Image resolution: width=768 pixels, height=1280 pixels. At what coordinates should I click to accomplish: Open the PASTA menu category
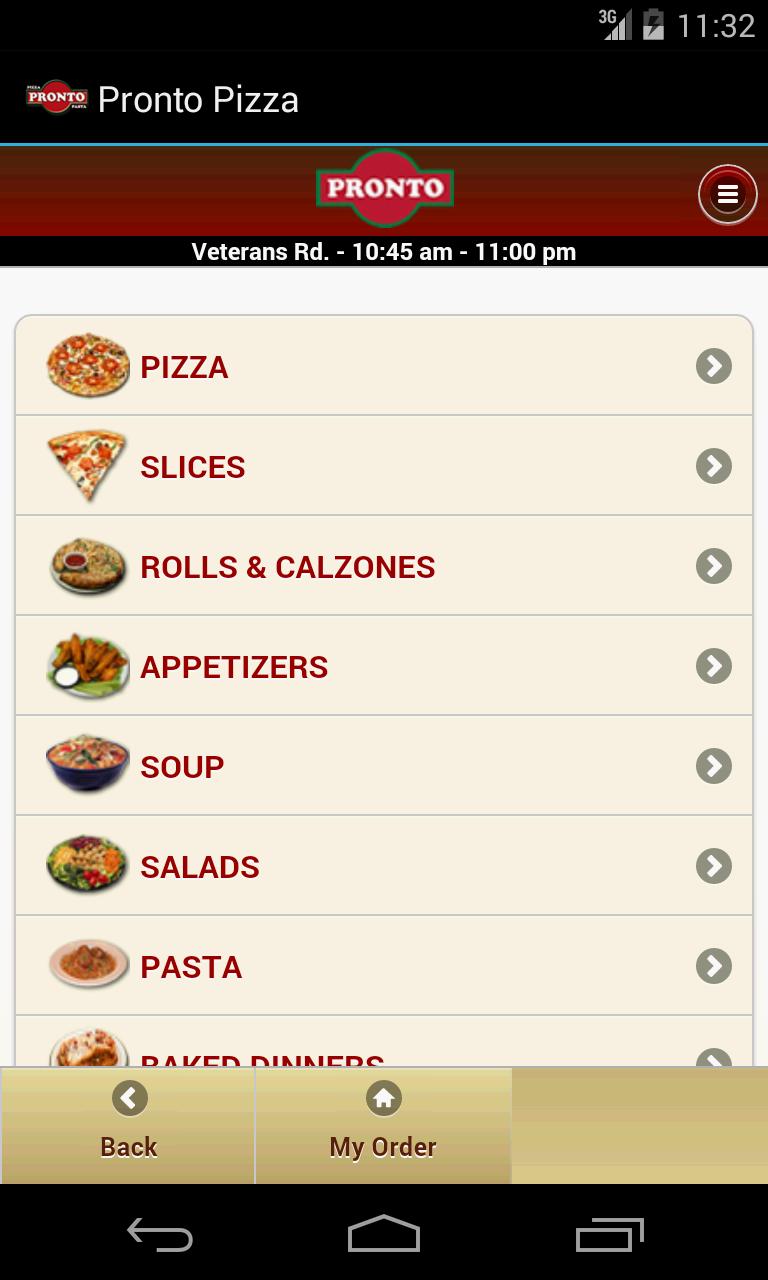384,966
